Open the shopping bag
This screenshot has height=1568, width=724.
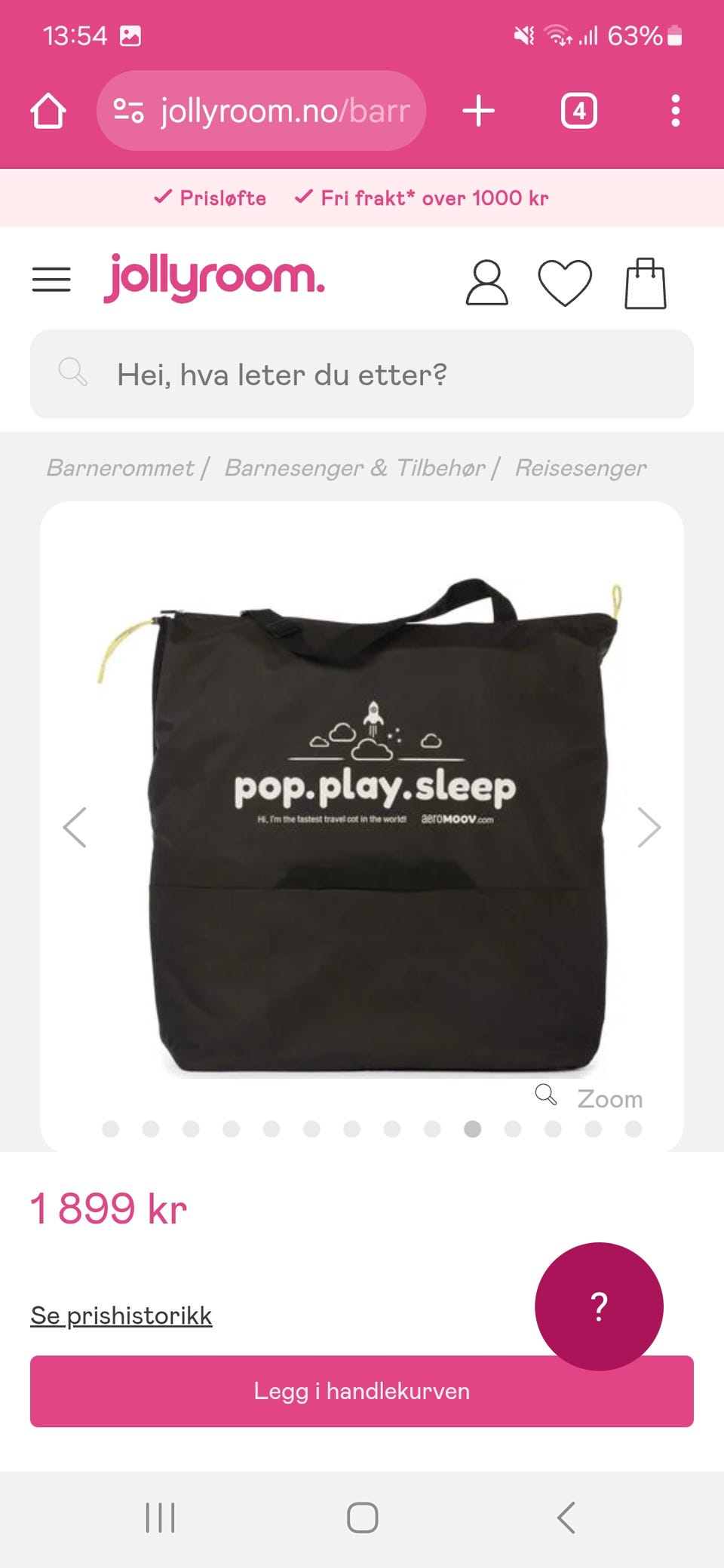[x=646, y=283]
